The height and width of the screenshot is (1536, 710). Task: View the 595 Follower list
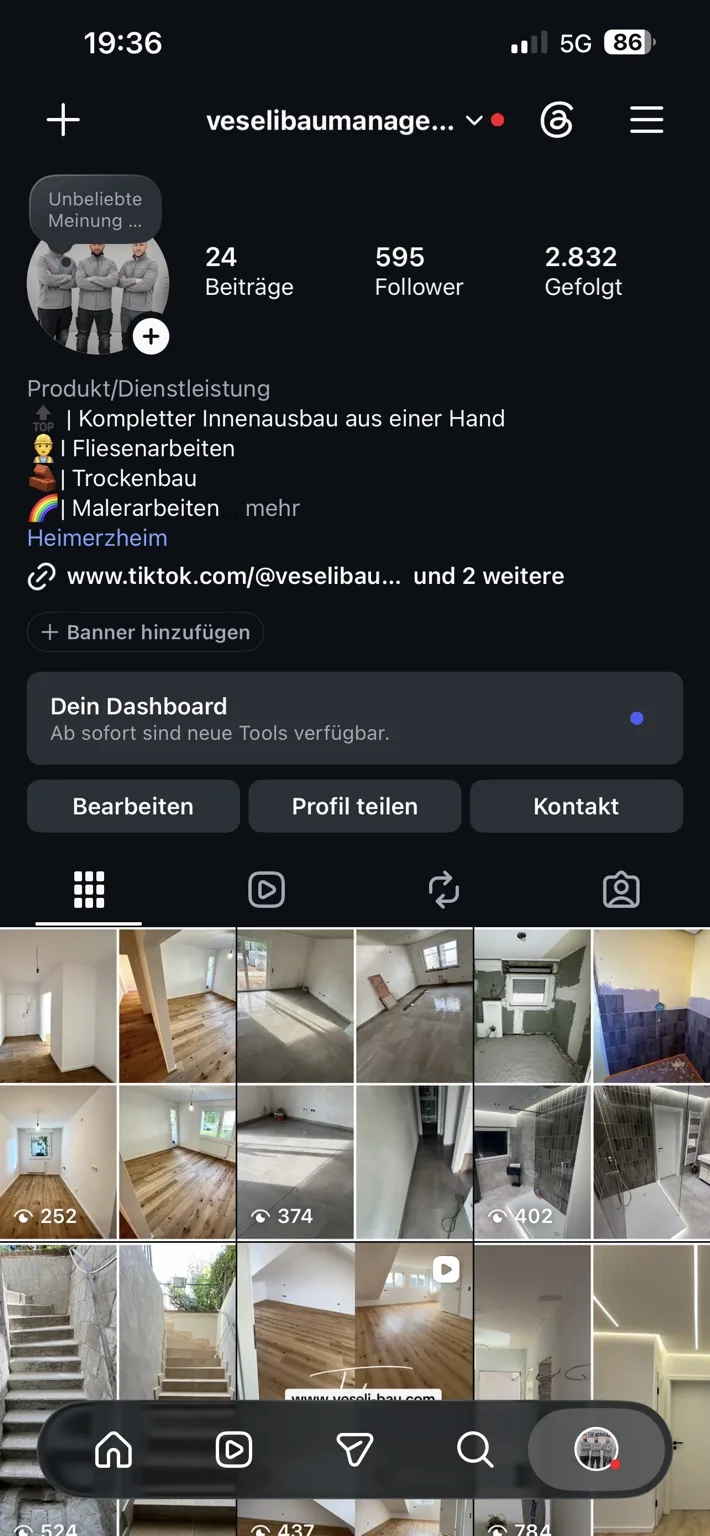point(419,271)
